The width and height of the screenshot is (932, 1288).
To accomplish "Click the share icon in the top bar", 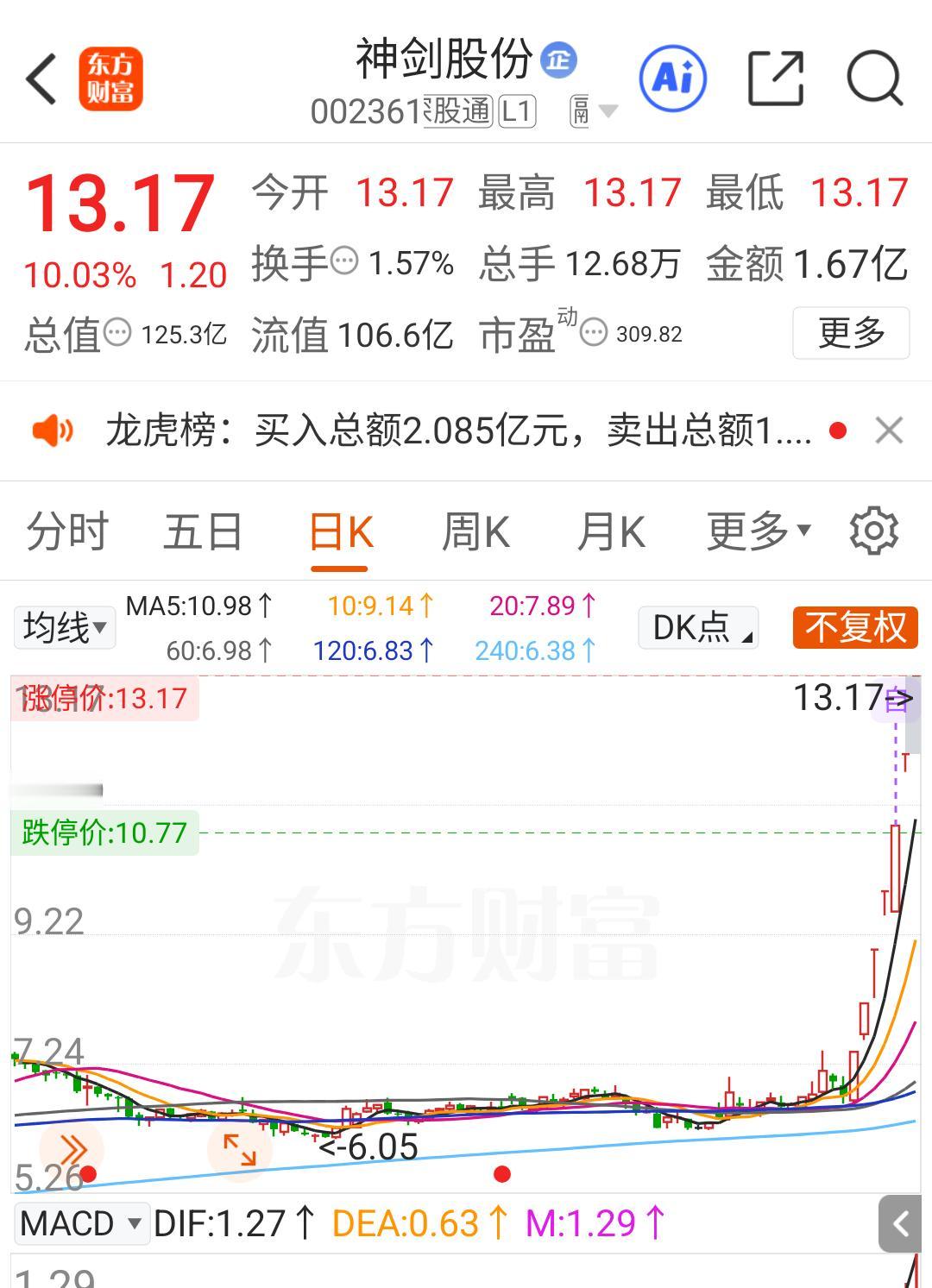I will 775,78.
